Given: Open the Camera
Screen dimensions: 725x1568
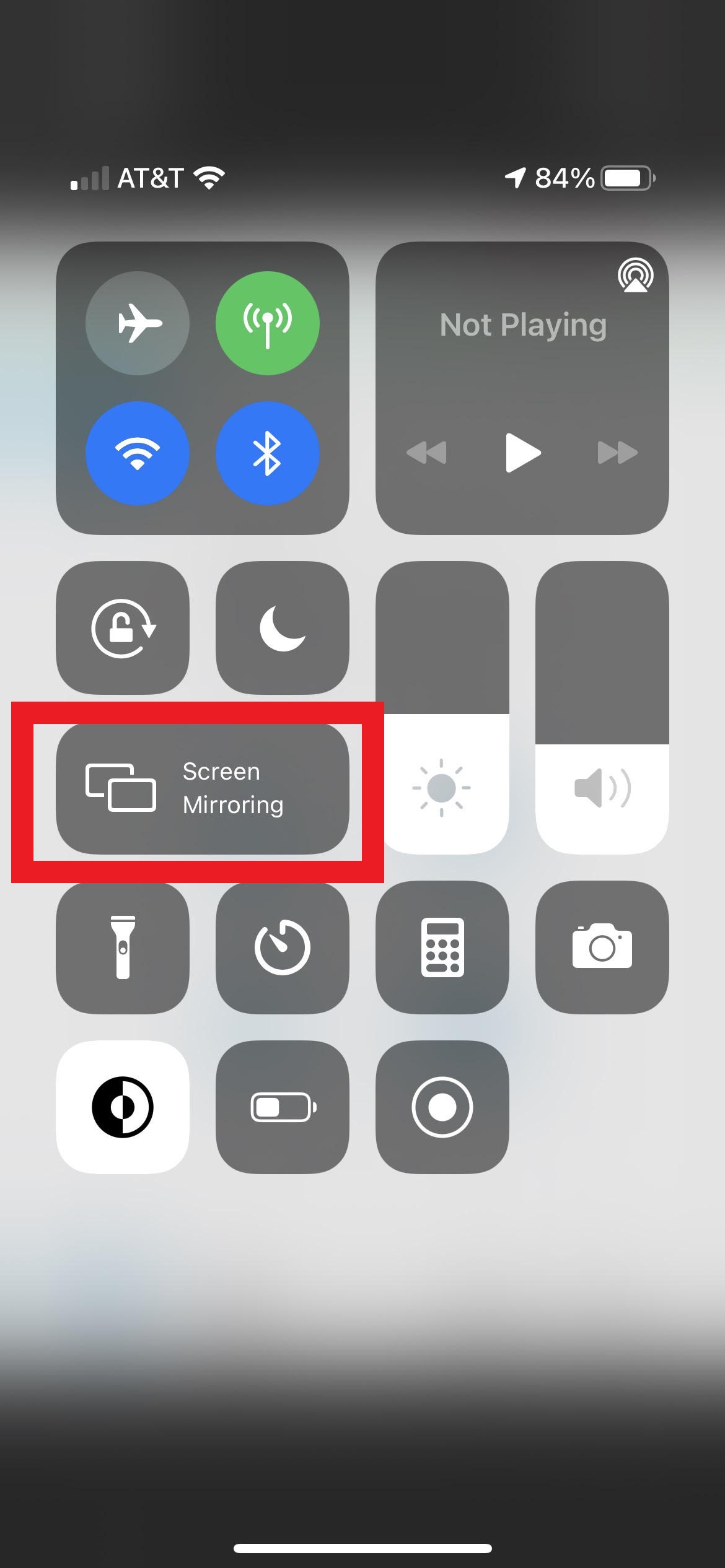Looking at the screenshot, I should (x=602, y=947).
